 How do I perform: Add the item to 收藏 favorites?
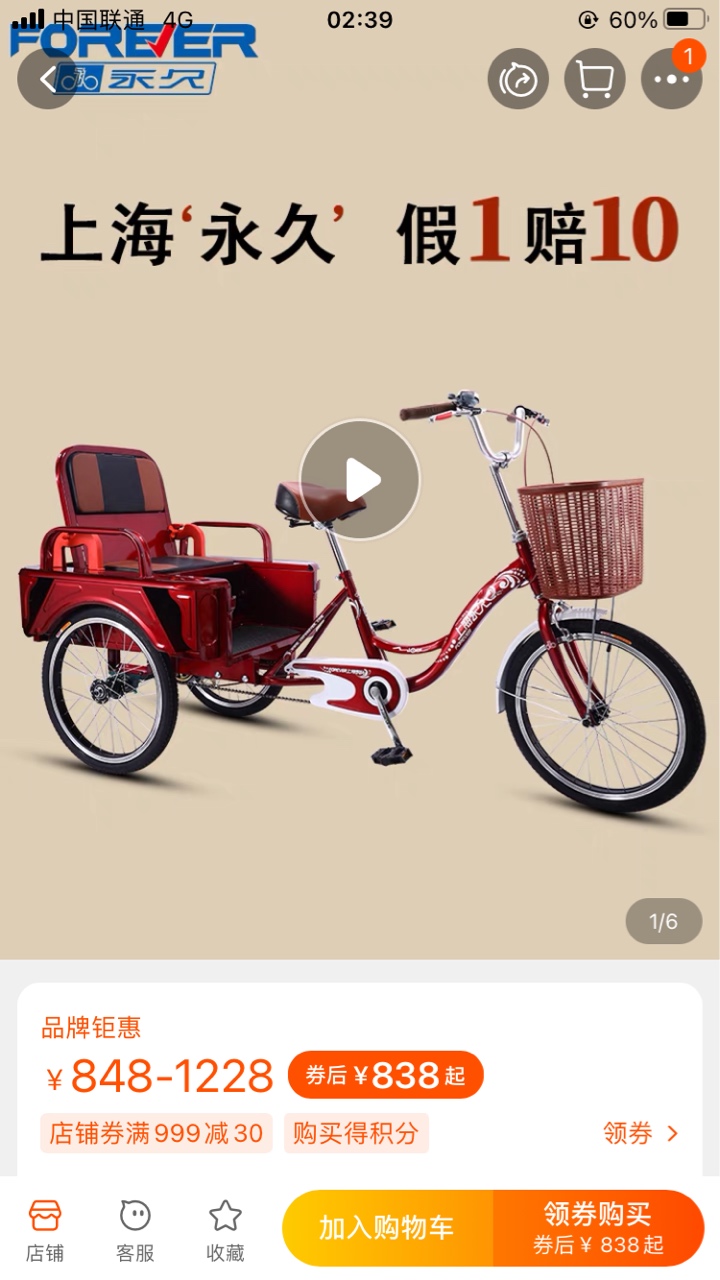tap(225, 1230)
